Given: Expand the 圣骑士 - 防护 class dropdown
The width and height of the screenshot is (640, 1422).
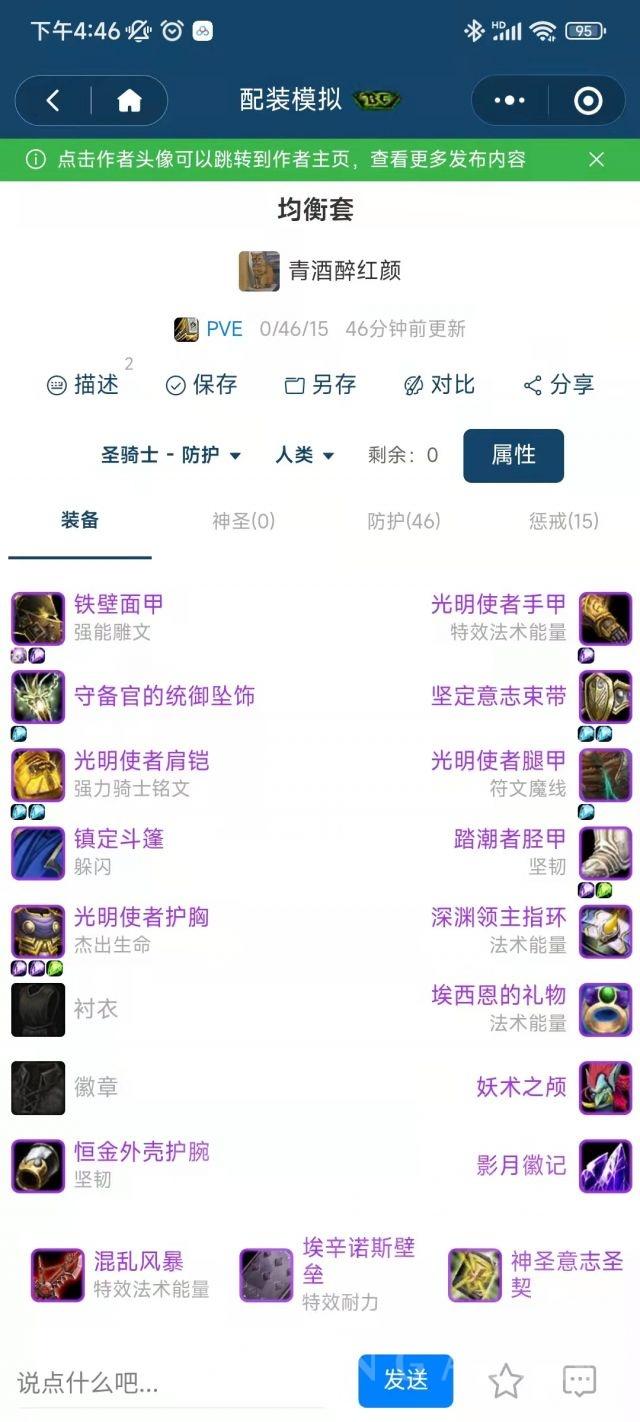Looking at the screenshot, I should pyautogui.click(x=171, y=455).
